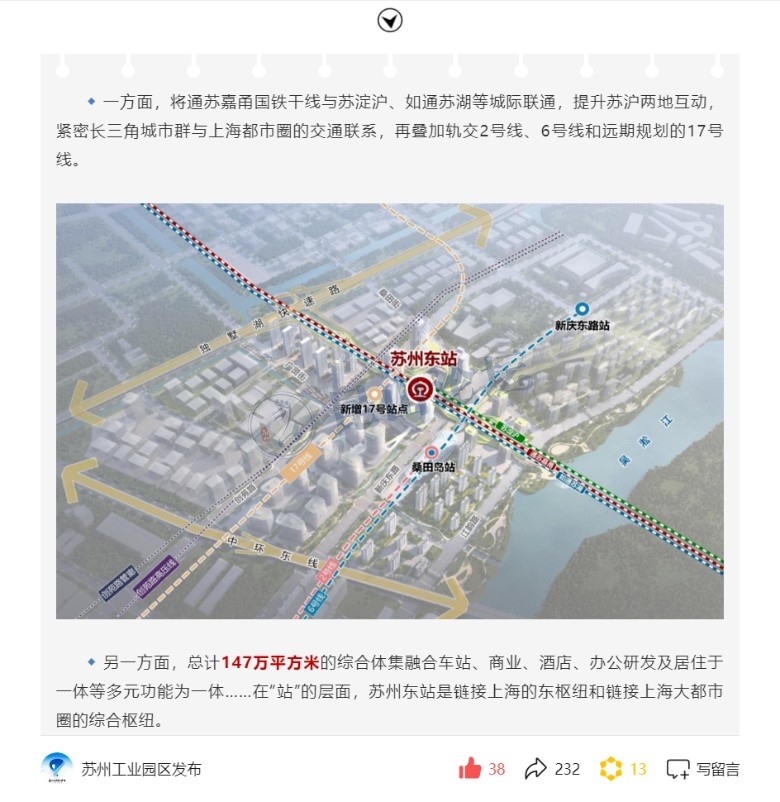Open 苏州工业园区发布 account profile
This screenshot has width=780, height=802.
click(x=141, y=769)
